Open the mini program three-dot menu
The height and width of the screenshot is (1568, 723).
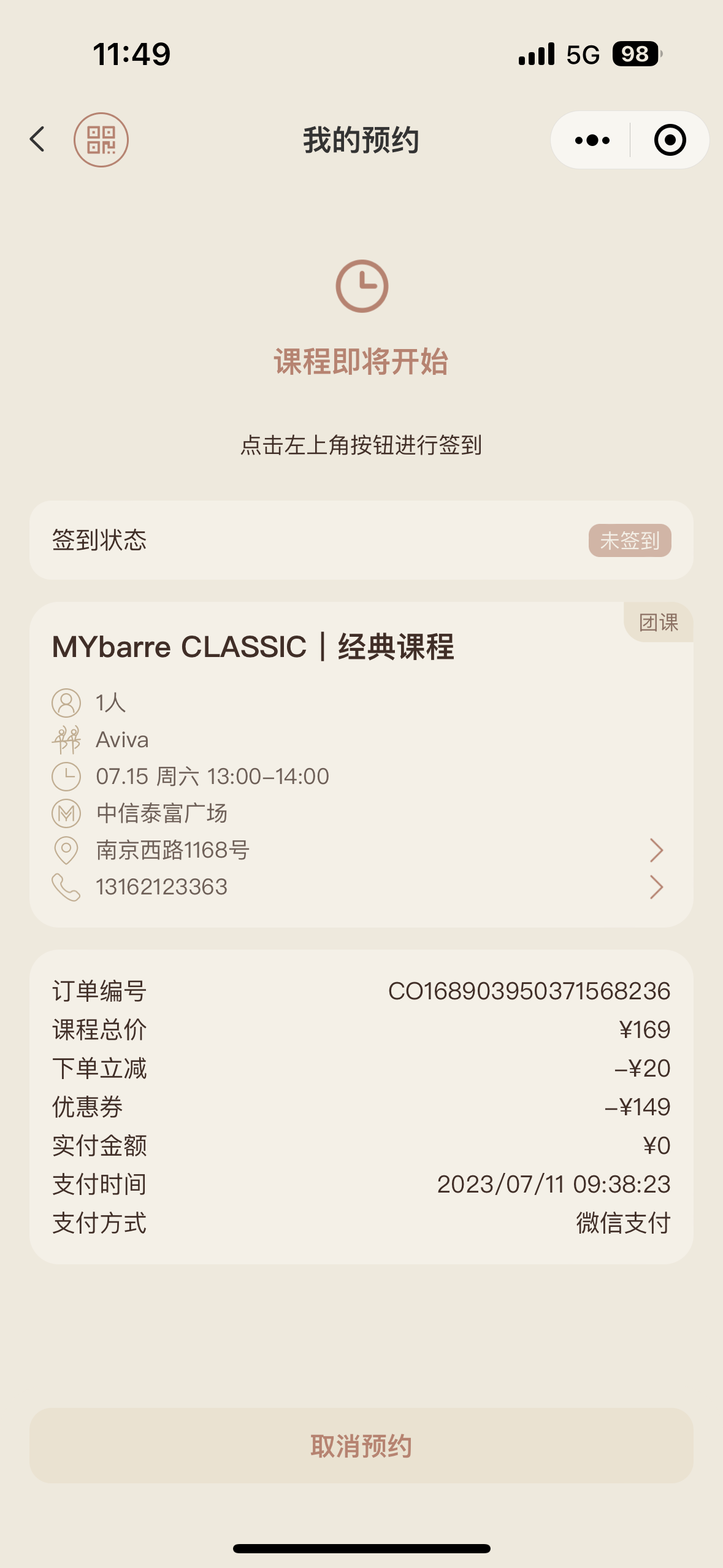click(592, 140)
